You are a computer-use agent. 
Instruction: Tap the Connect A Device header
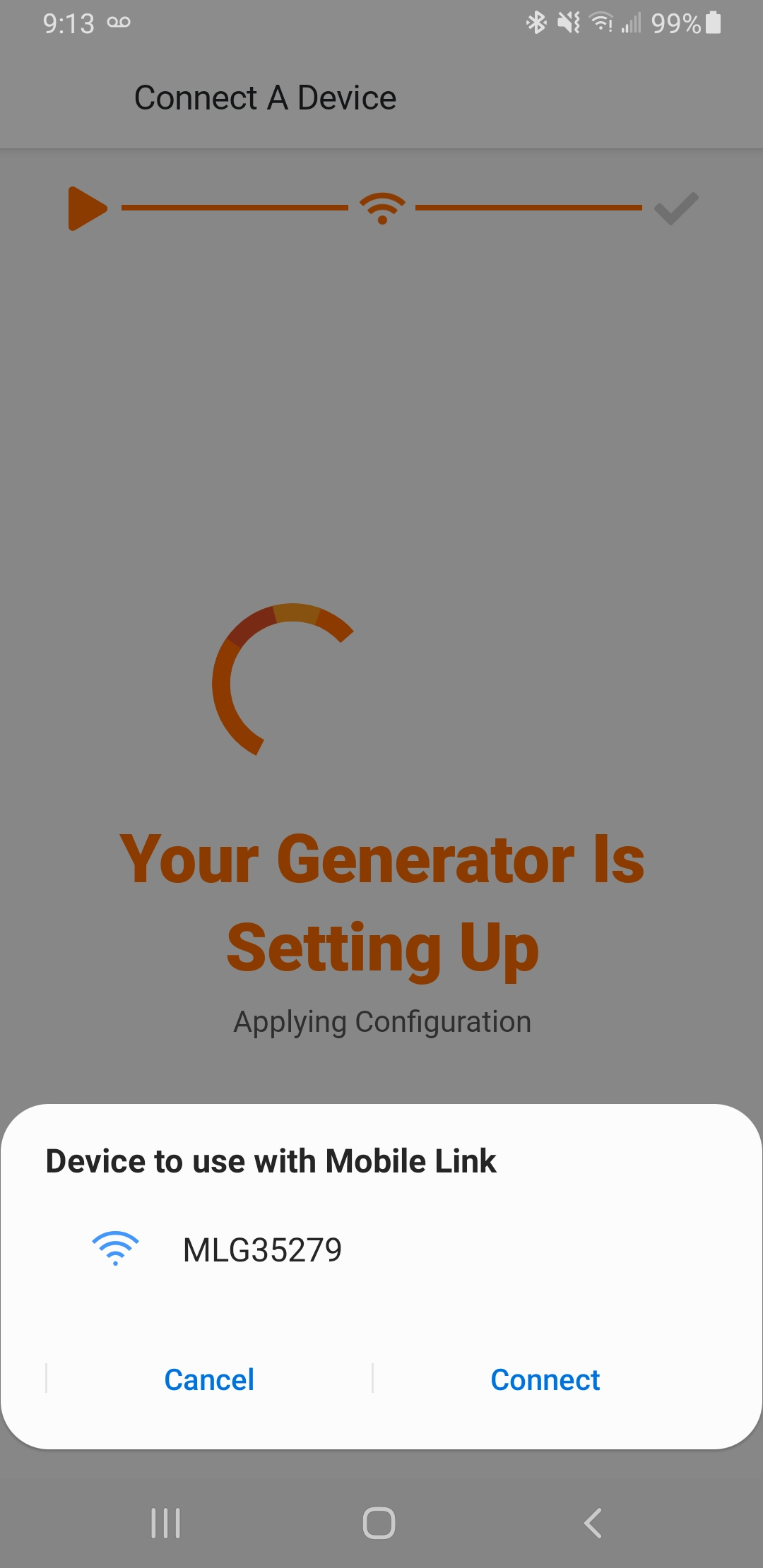coord(264,97)
